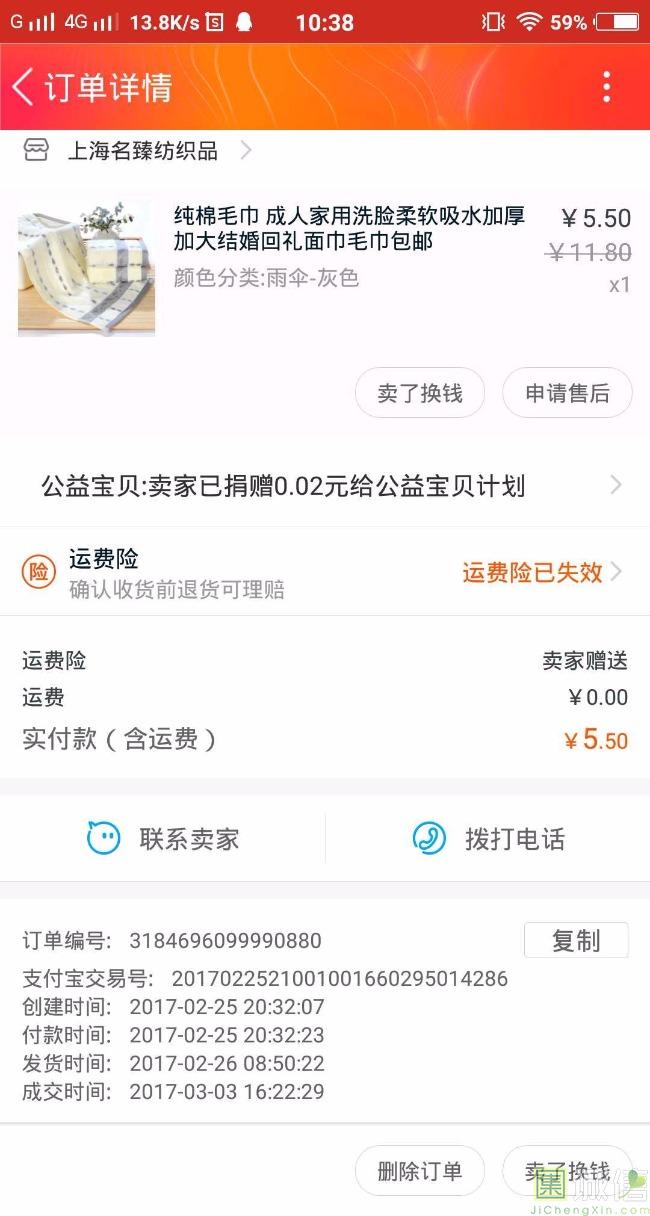Viewport: 650px width, 1216px height.
Task: Open the 公益宝贝 donation details row
Action: click(325, 487)
